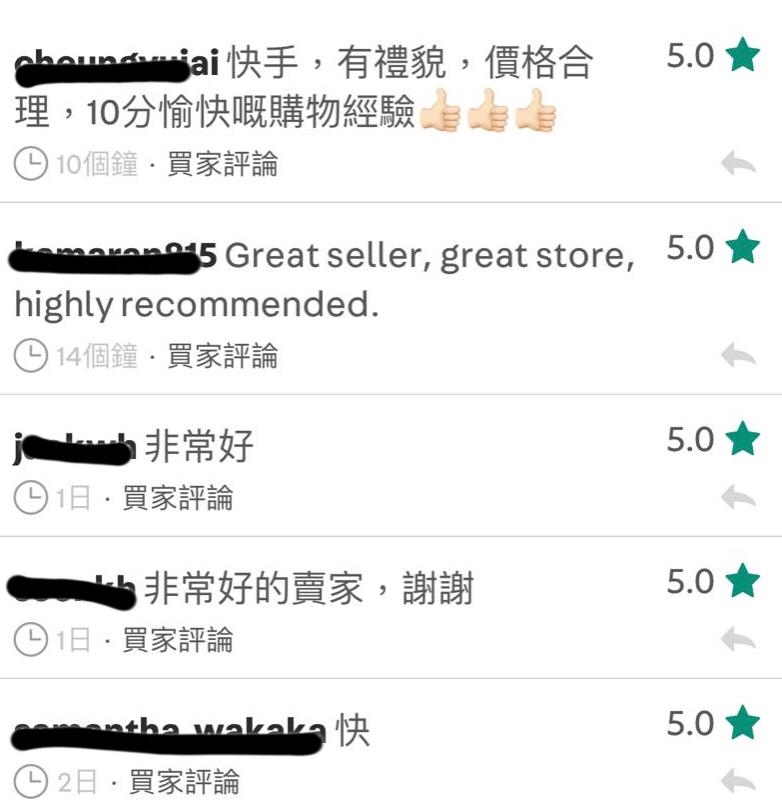
Task: Reply to the "Great seller, great store" review
Action: (x=738, y=355)
